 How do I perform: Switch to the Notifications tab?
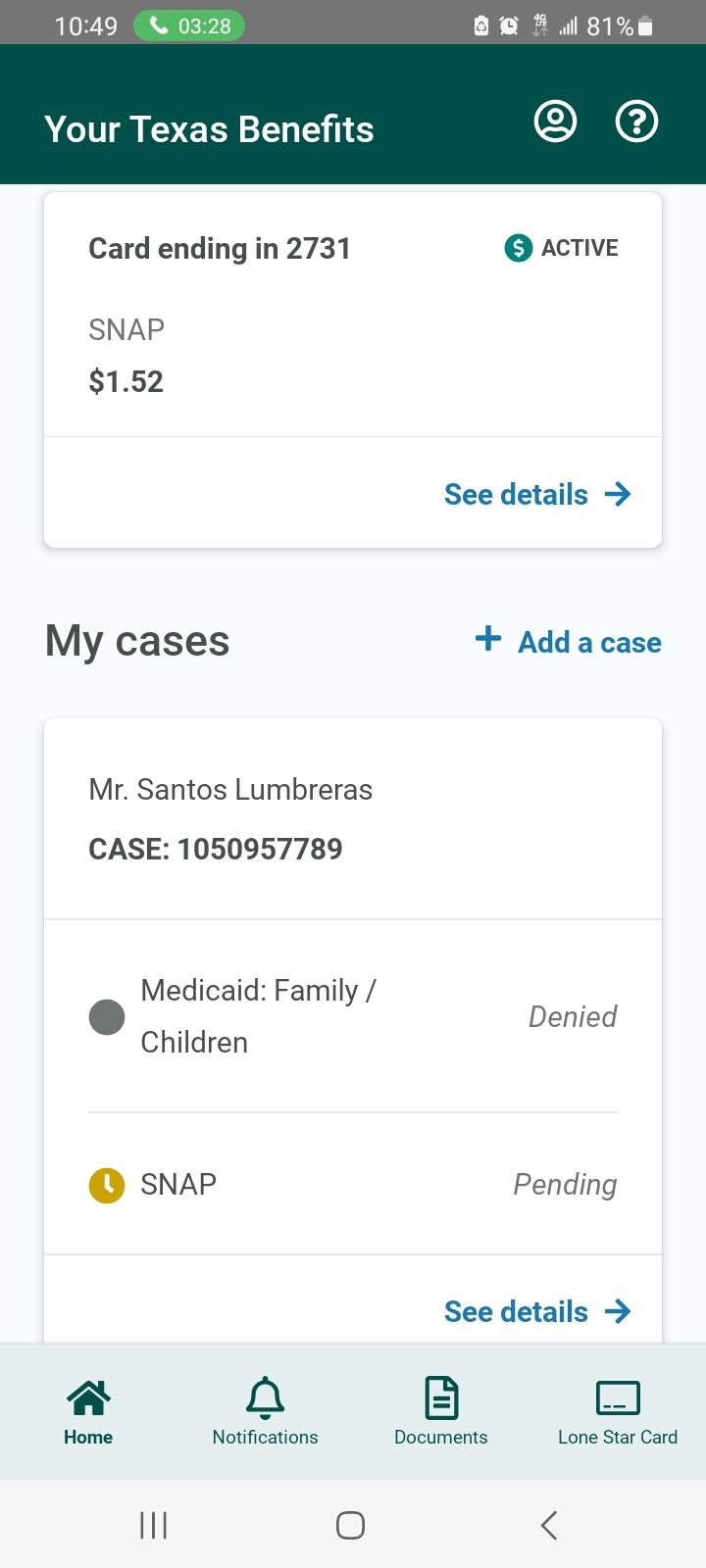click(265, 1411)
